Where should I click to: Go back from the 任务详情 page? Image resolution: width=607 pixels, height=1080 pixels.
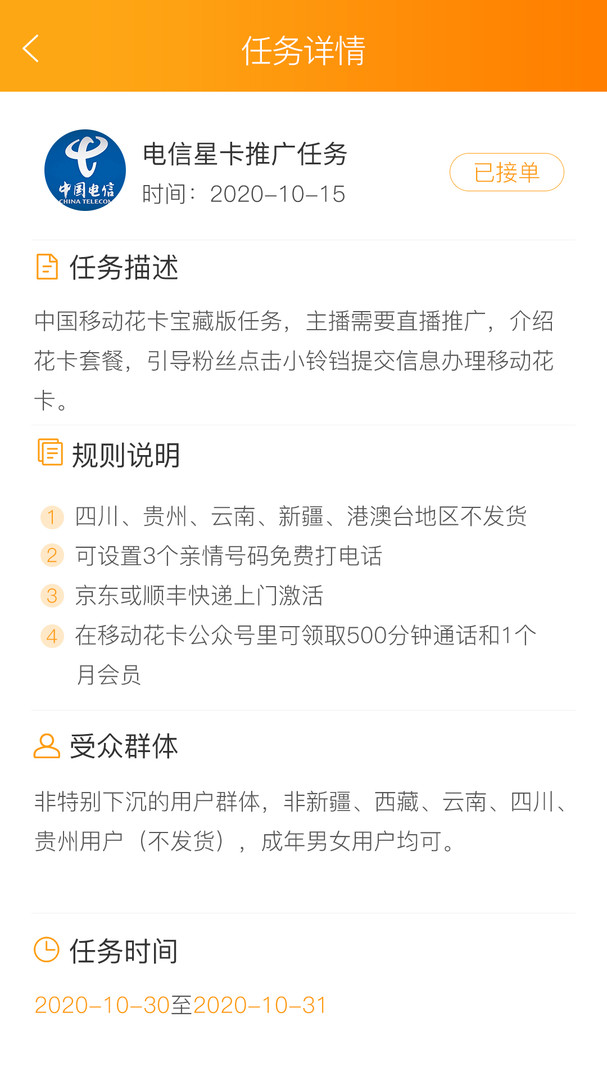click(x=31, y=48)
